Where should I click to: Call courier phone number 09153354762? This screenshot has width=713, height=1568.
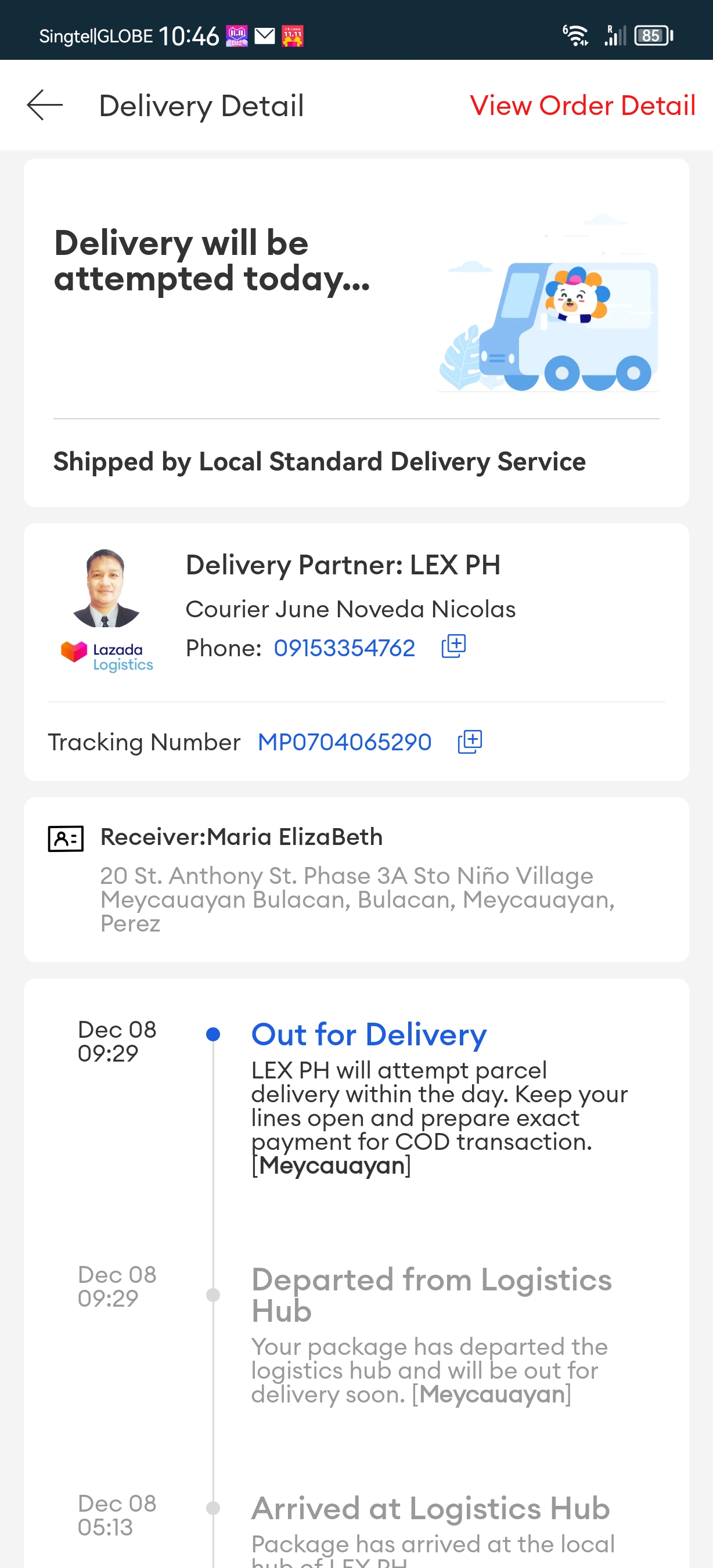coord(344,648)
